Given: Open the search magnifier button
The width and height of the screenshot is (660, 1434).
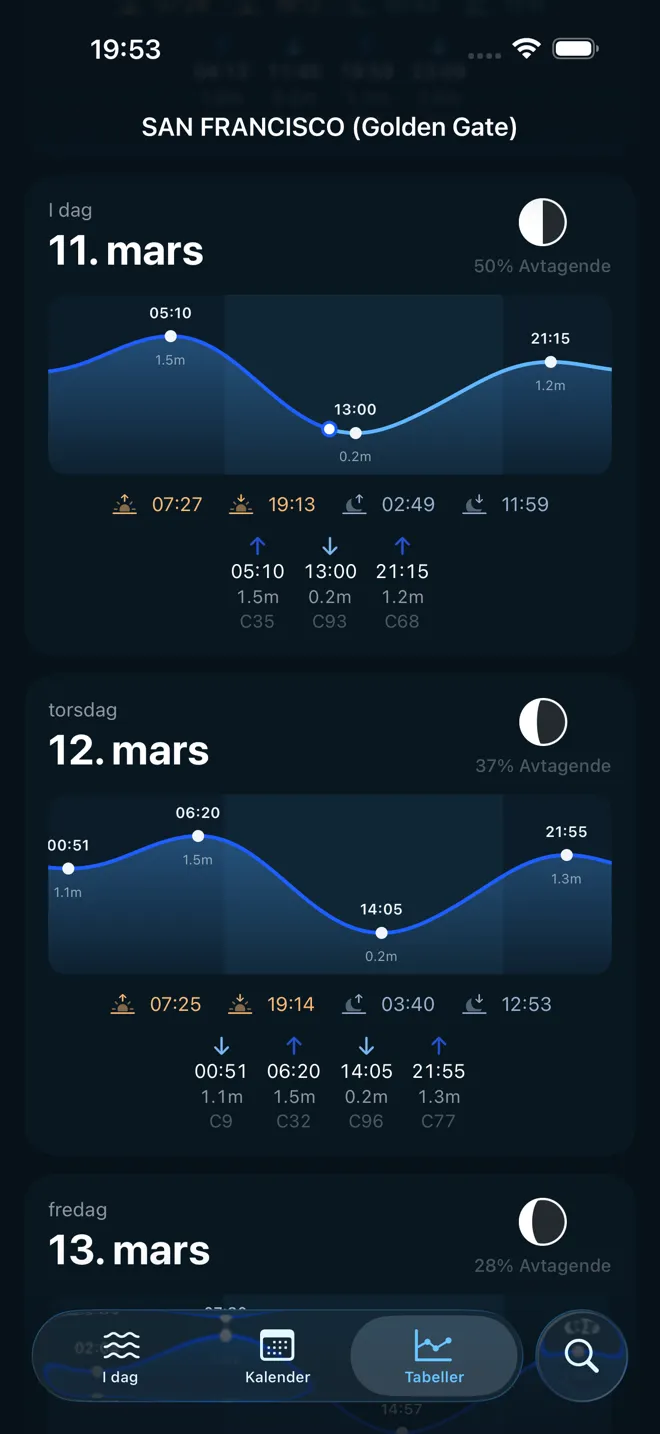Looking at the screenshot, I should pos(581,1356).
